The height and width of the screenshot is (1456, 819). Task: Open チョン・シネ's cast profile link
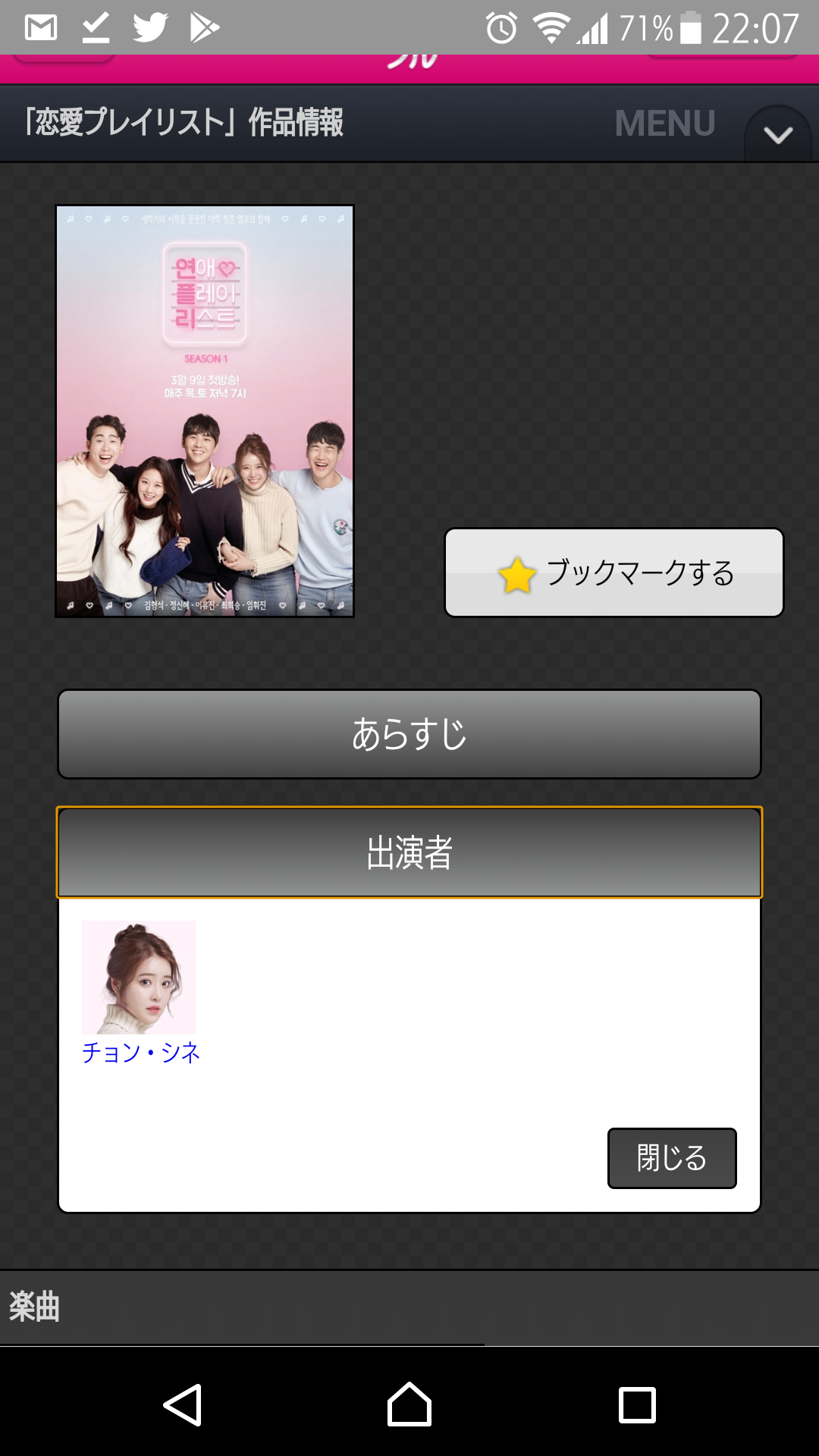coord(141,1053)
